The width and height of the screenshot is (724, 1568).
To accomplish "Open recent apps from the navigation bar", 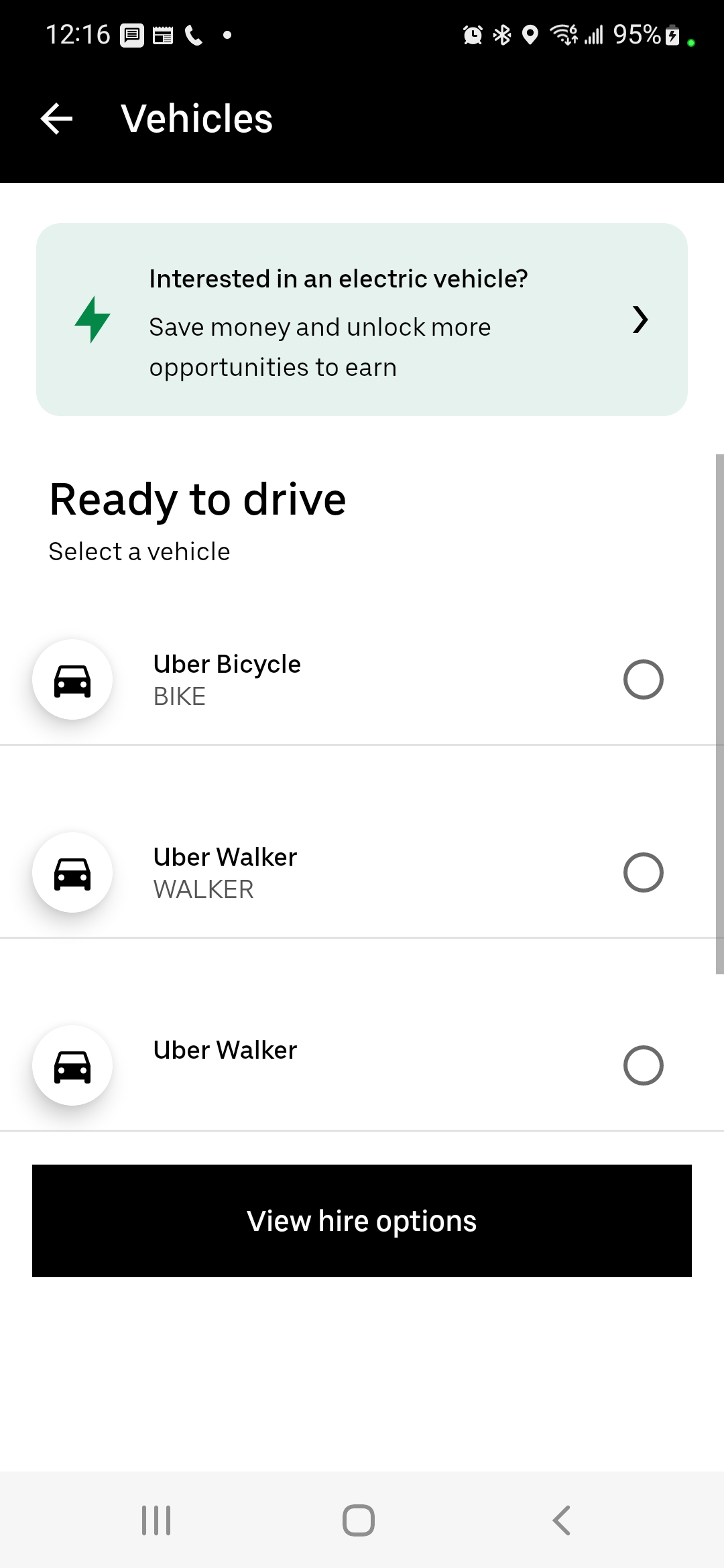I will pyautogui.click(x=156, y=1520).
